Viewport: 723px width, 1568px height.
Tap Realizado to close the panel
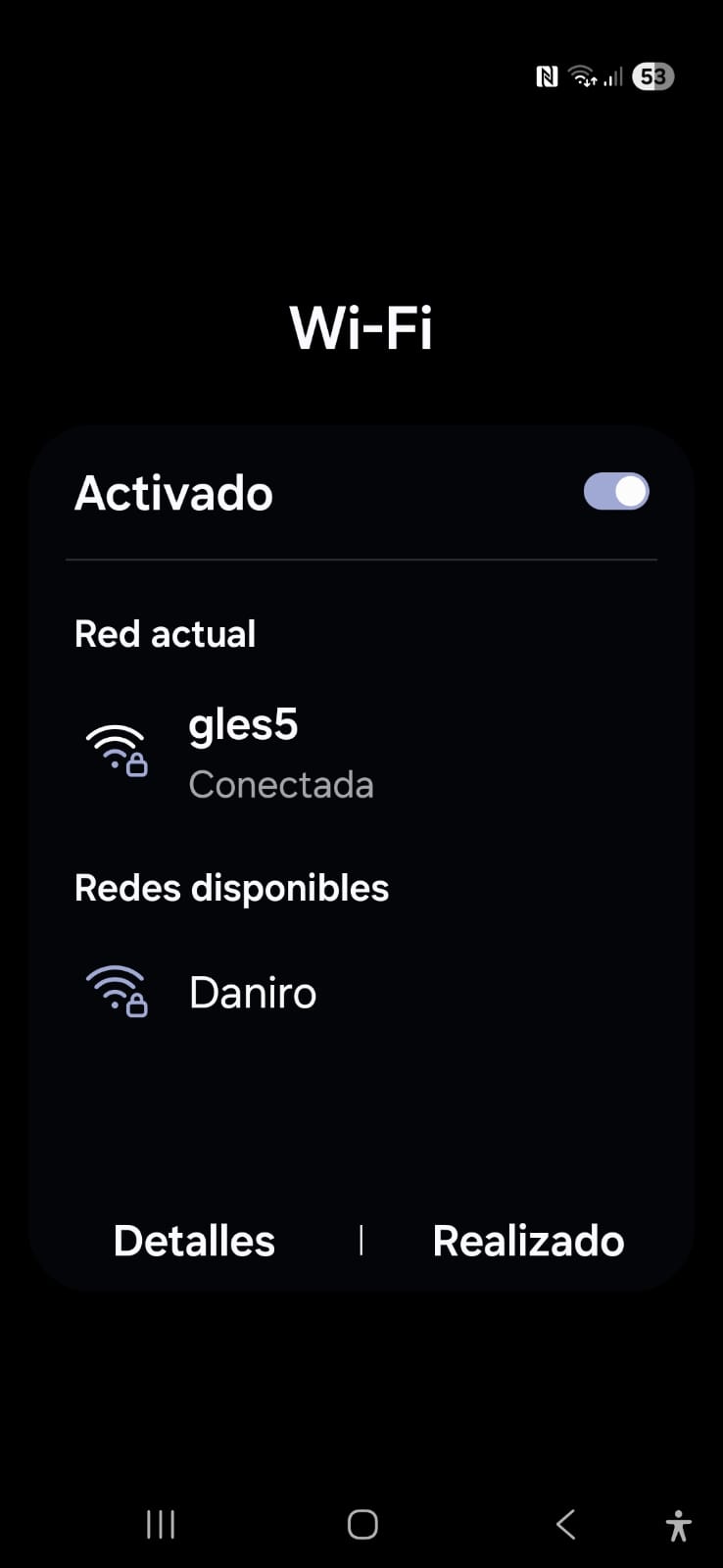coord(528,1241)
